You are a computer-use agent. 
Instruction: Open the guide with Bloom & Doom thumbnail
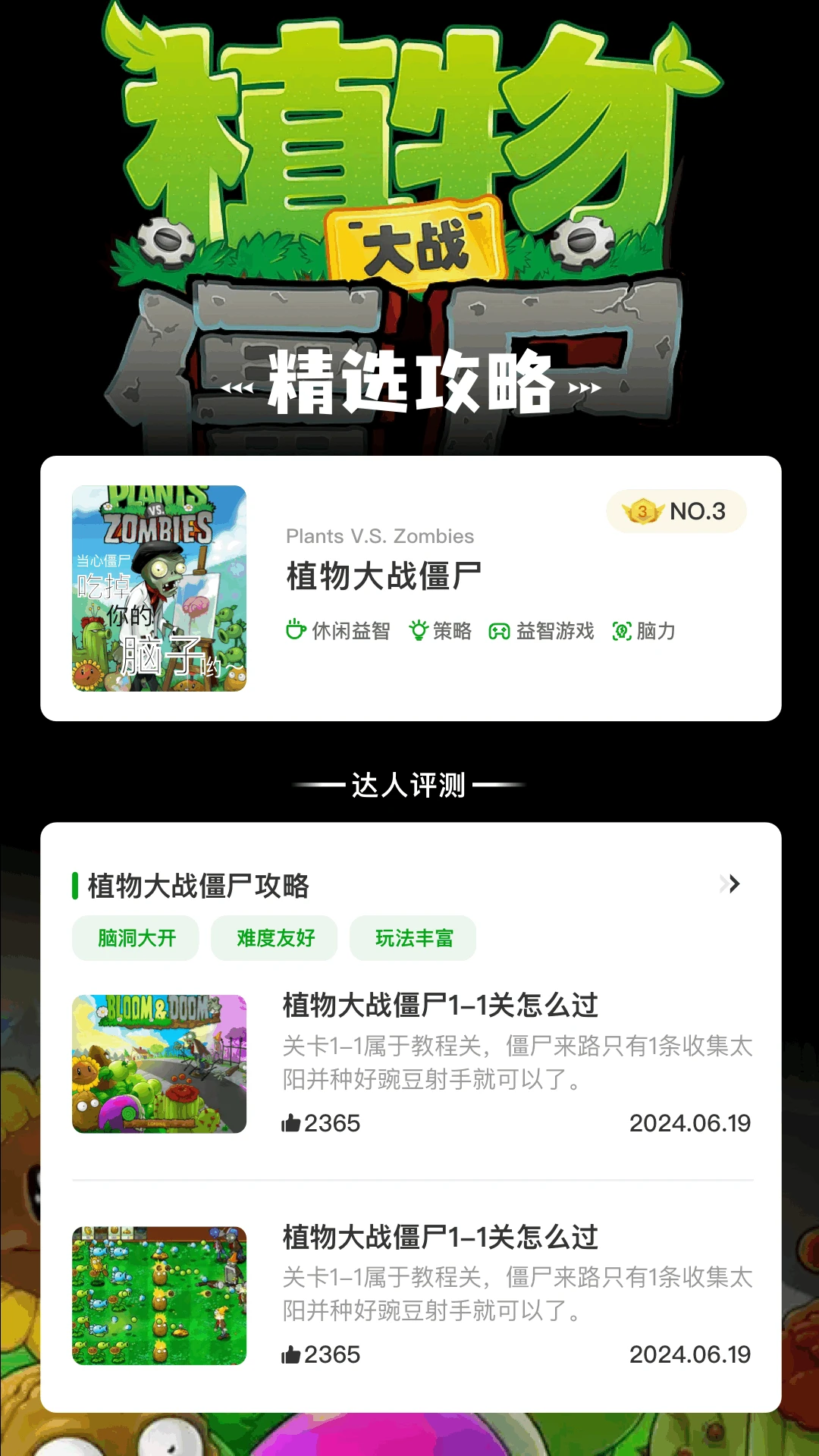pos(440,1006)
